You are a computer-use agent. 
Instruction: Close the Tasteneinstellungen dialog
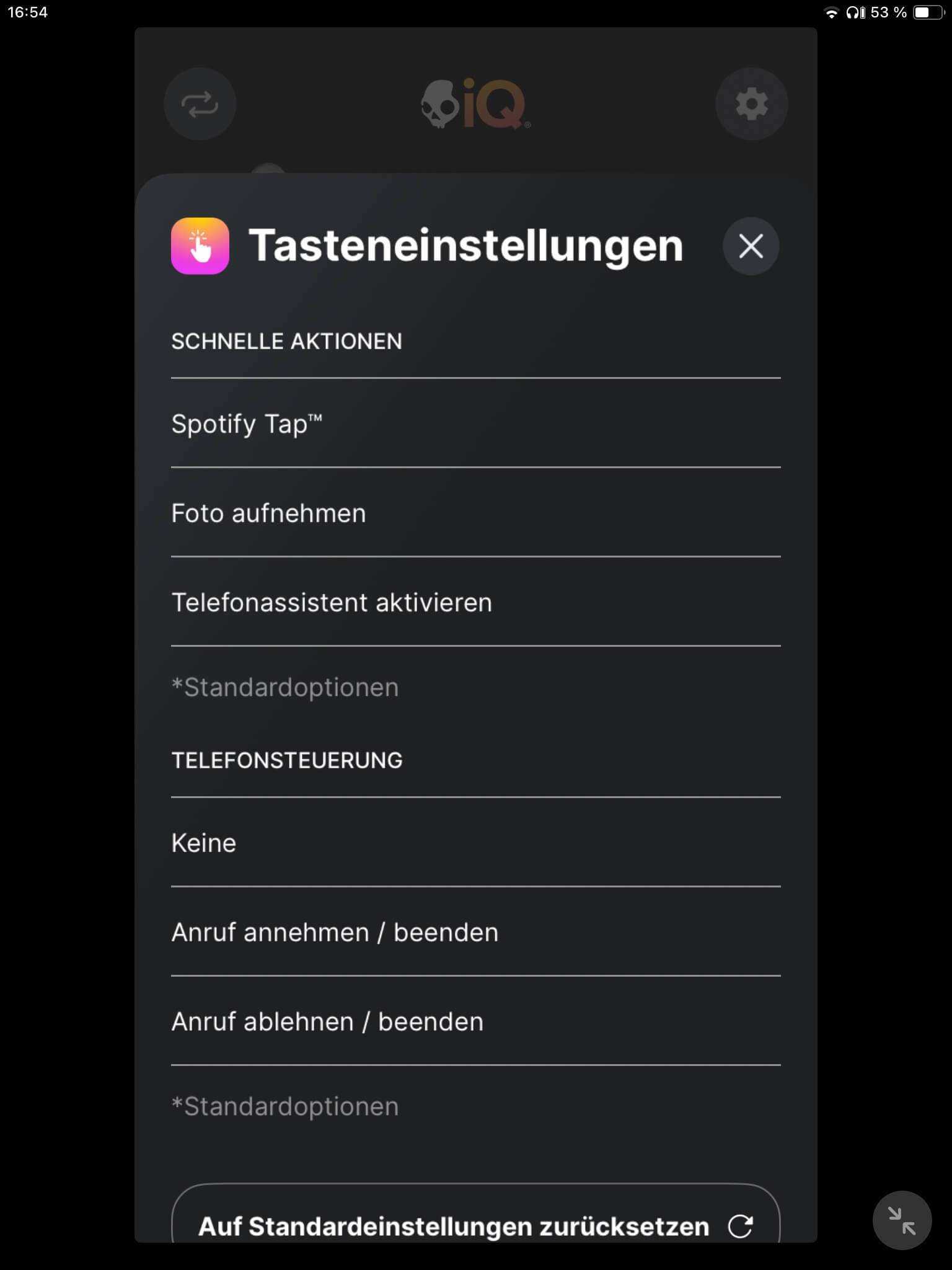(x=751, y=246)
